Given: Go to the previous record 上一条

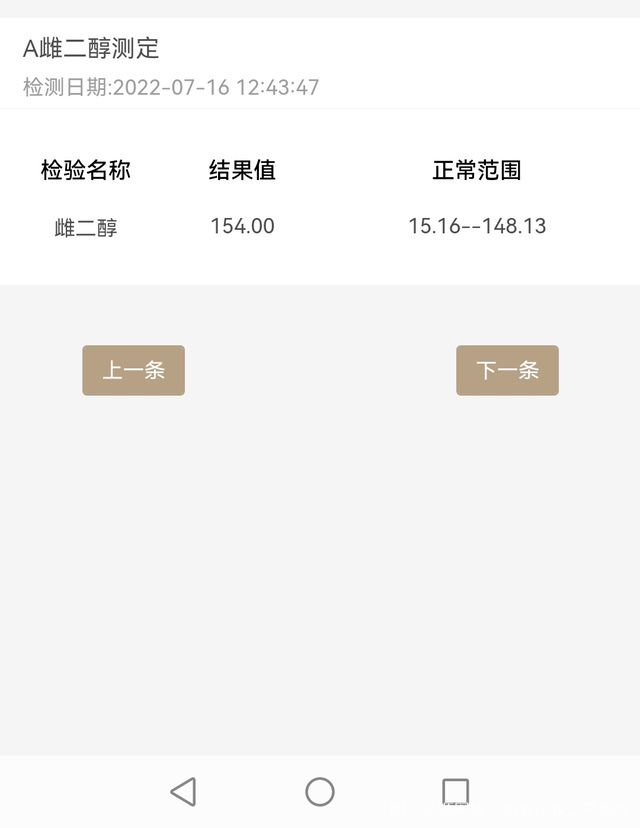Looking at the screenshot, I should 133,370.
